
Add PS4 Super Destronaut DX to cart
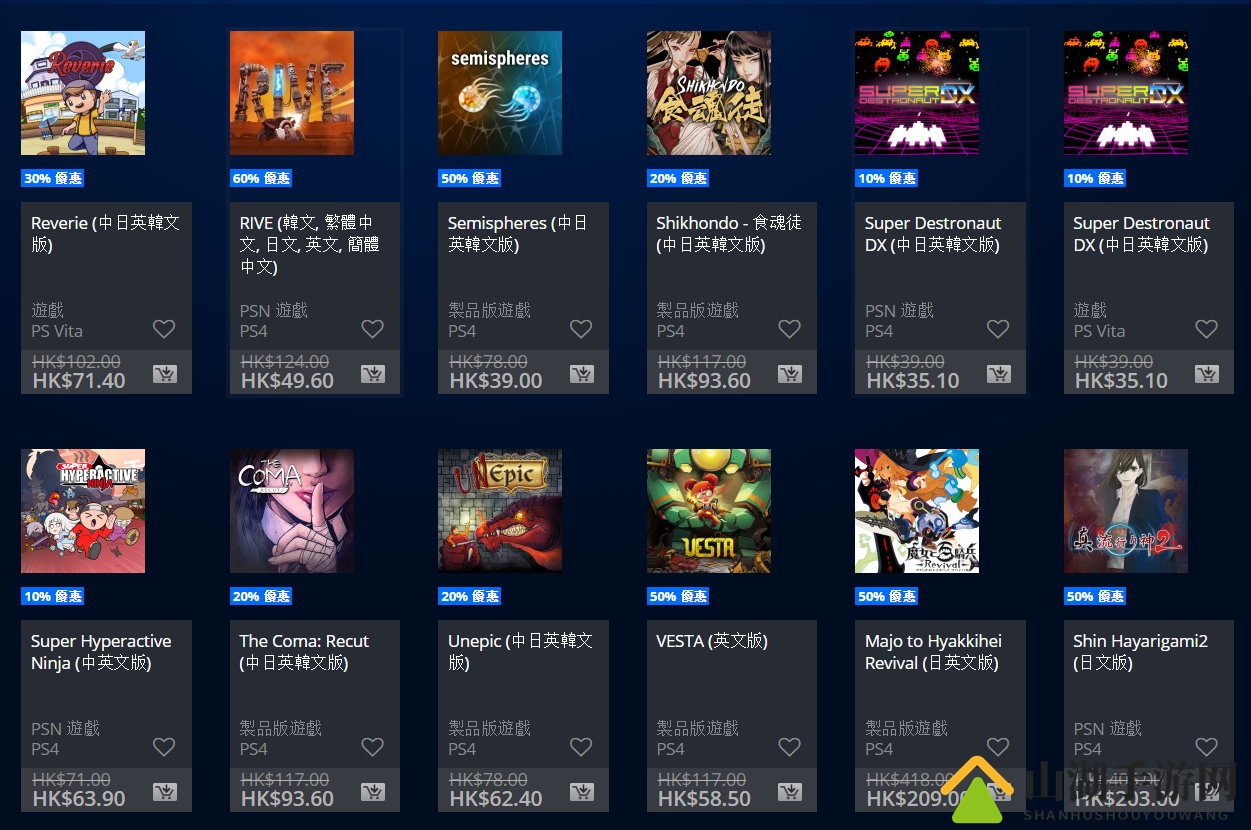pyautogui.click(x=999, y=374)
